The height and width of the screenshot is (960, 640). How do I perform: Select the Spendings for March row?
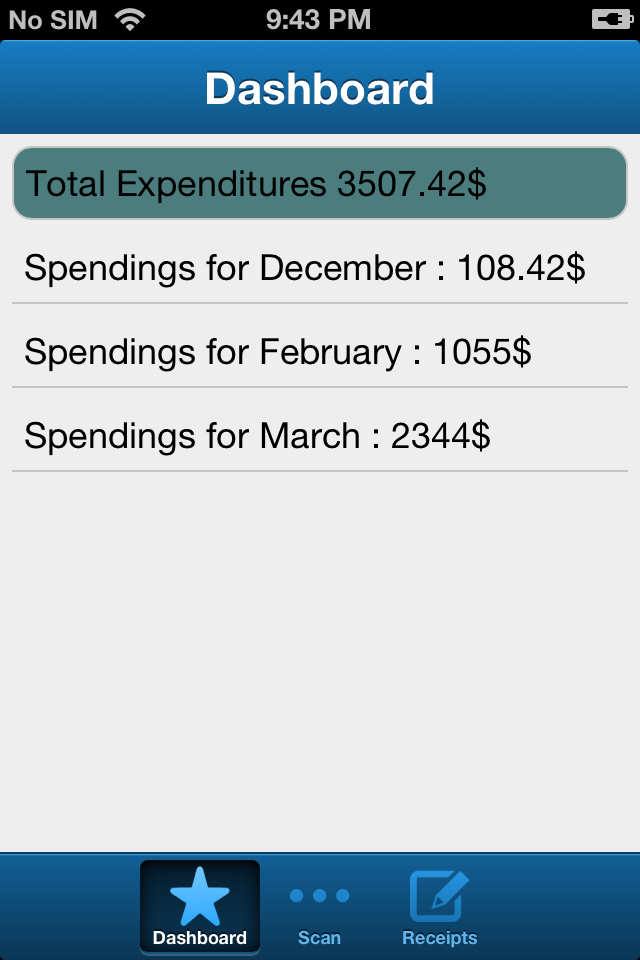[320, 436]
